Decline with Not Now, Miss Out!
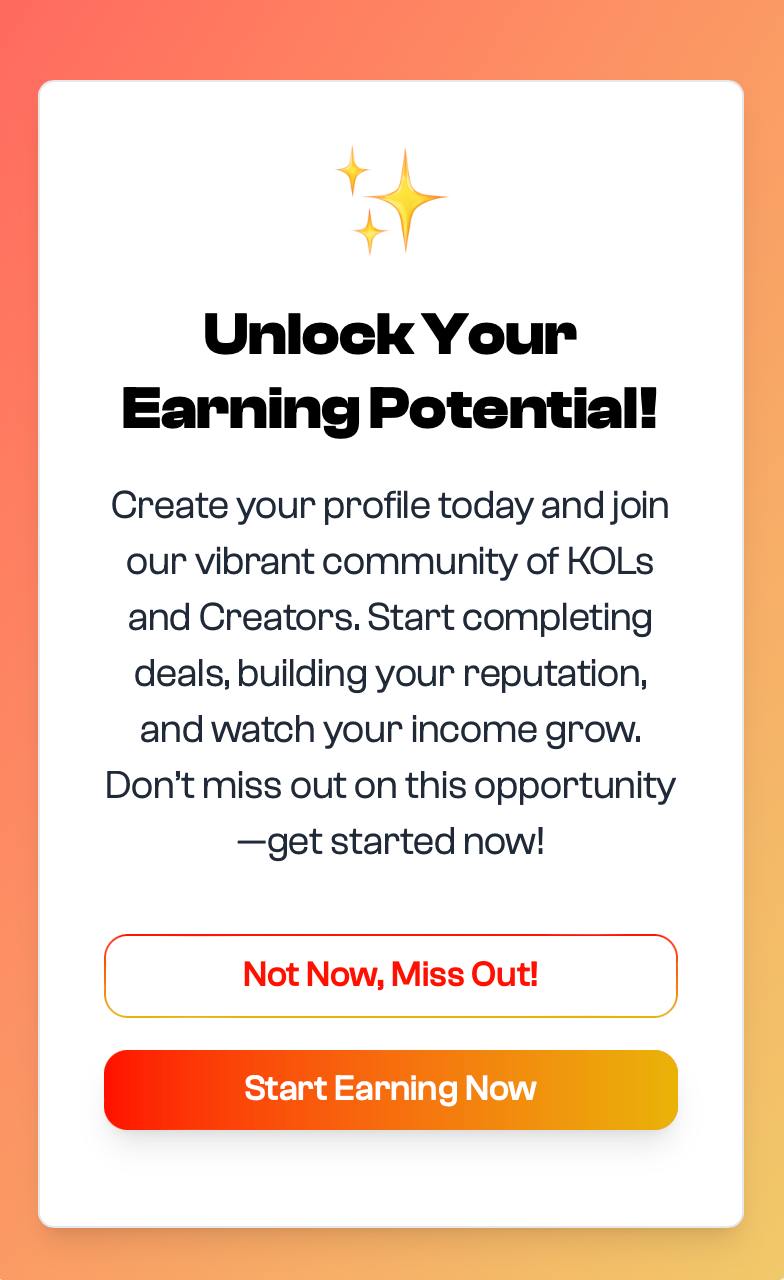This screenshot has width=784, height=1280. (391, 975)
